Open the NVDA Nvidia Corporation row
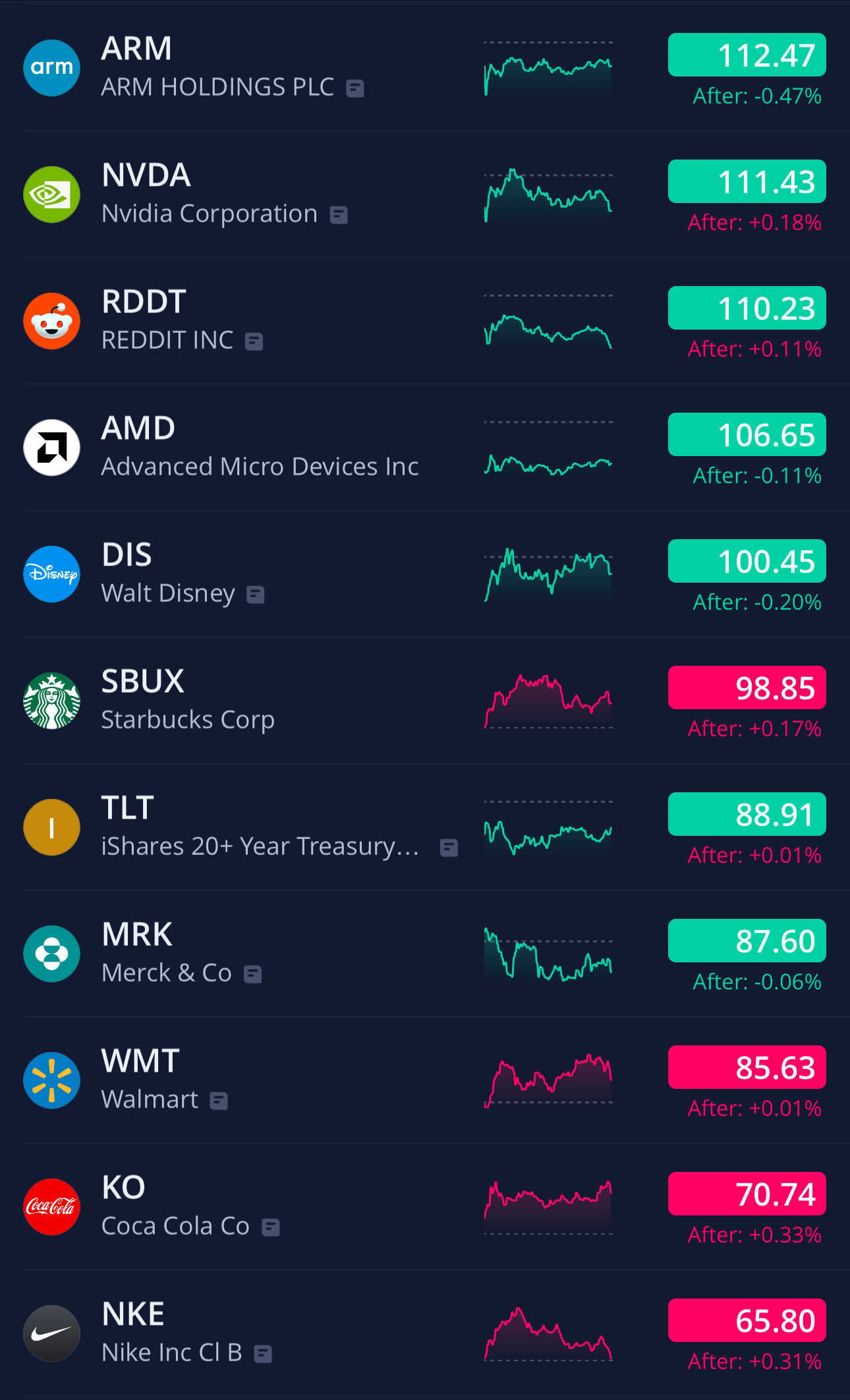Screen dimensions: 850x1400 [425, 194]
